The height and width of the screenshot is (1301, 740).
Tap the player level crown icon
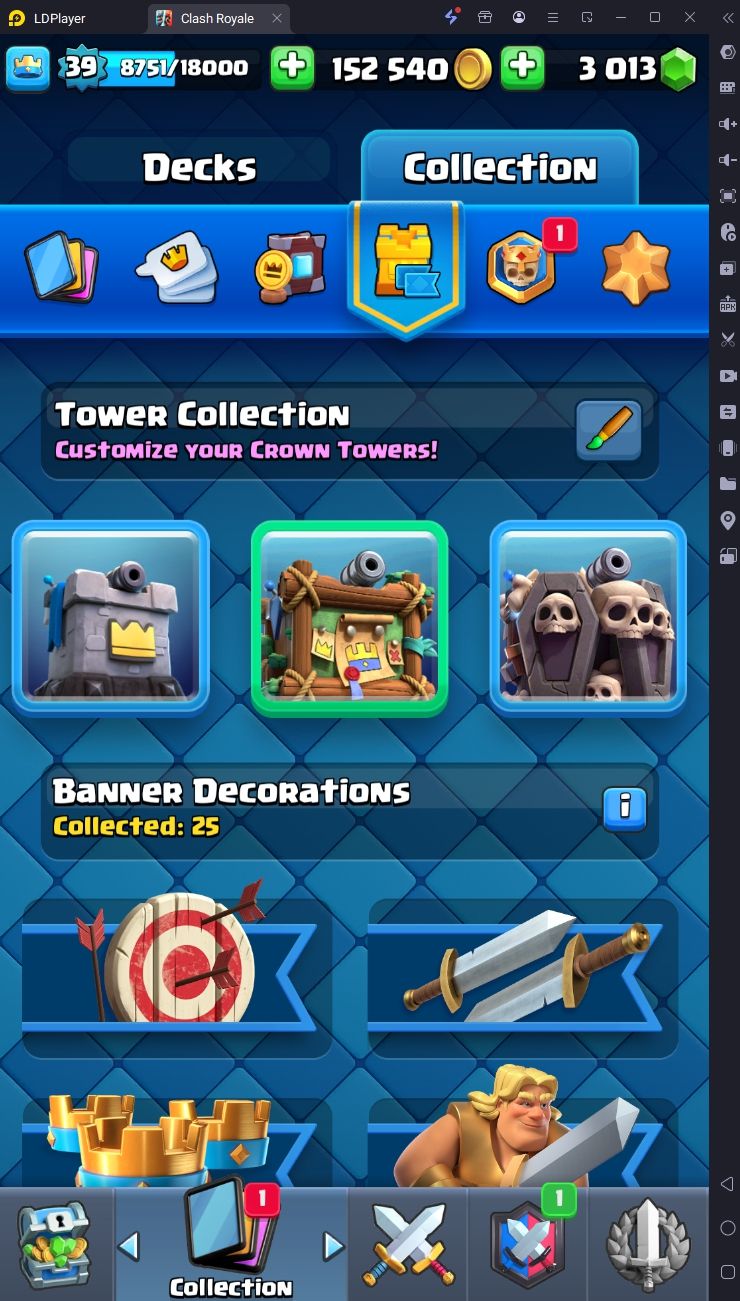tap(29, 68)
